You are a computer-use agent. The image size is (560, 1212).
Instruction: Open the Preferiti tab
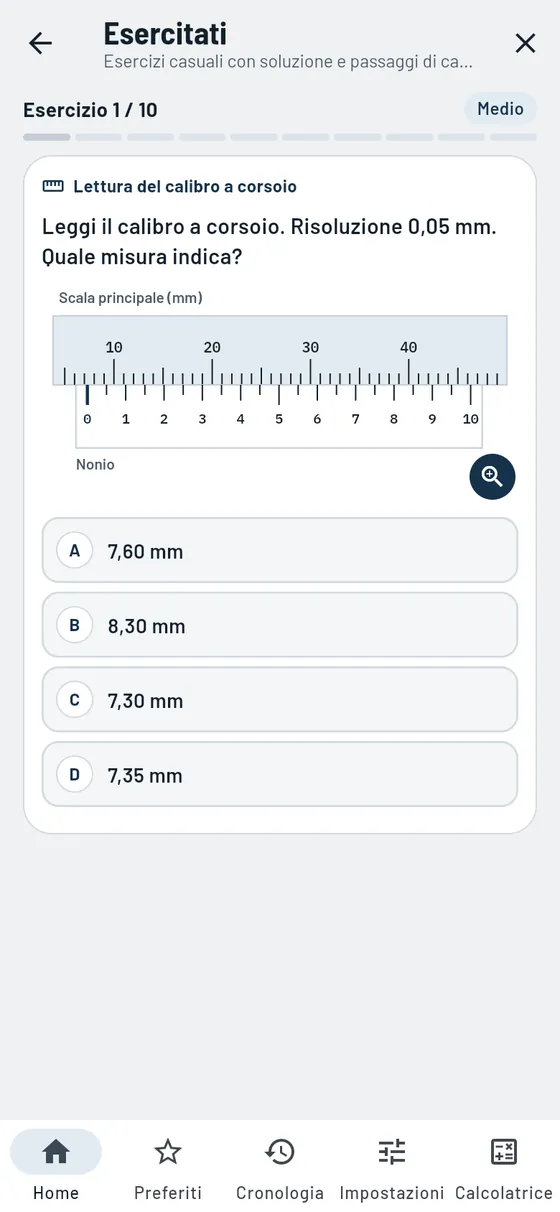point(168,1165)
